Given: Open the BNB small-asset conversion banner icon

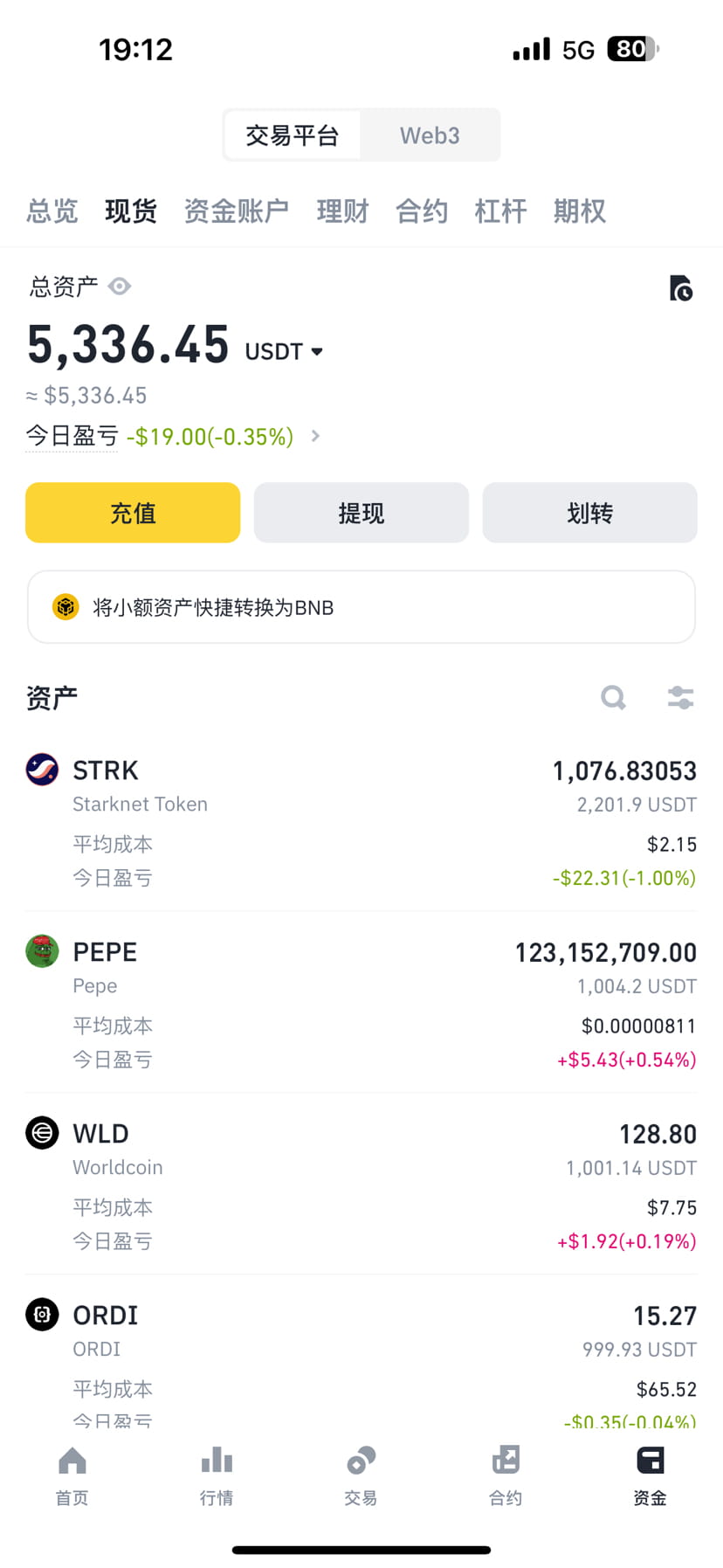Looking at the screenshot, I should tap(65, 606).
